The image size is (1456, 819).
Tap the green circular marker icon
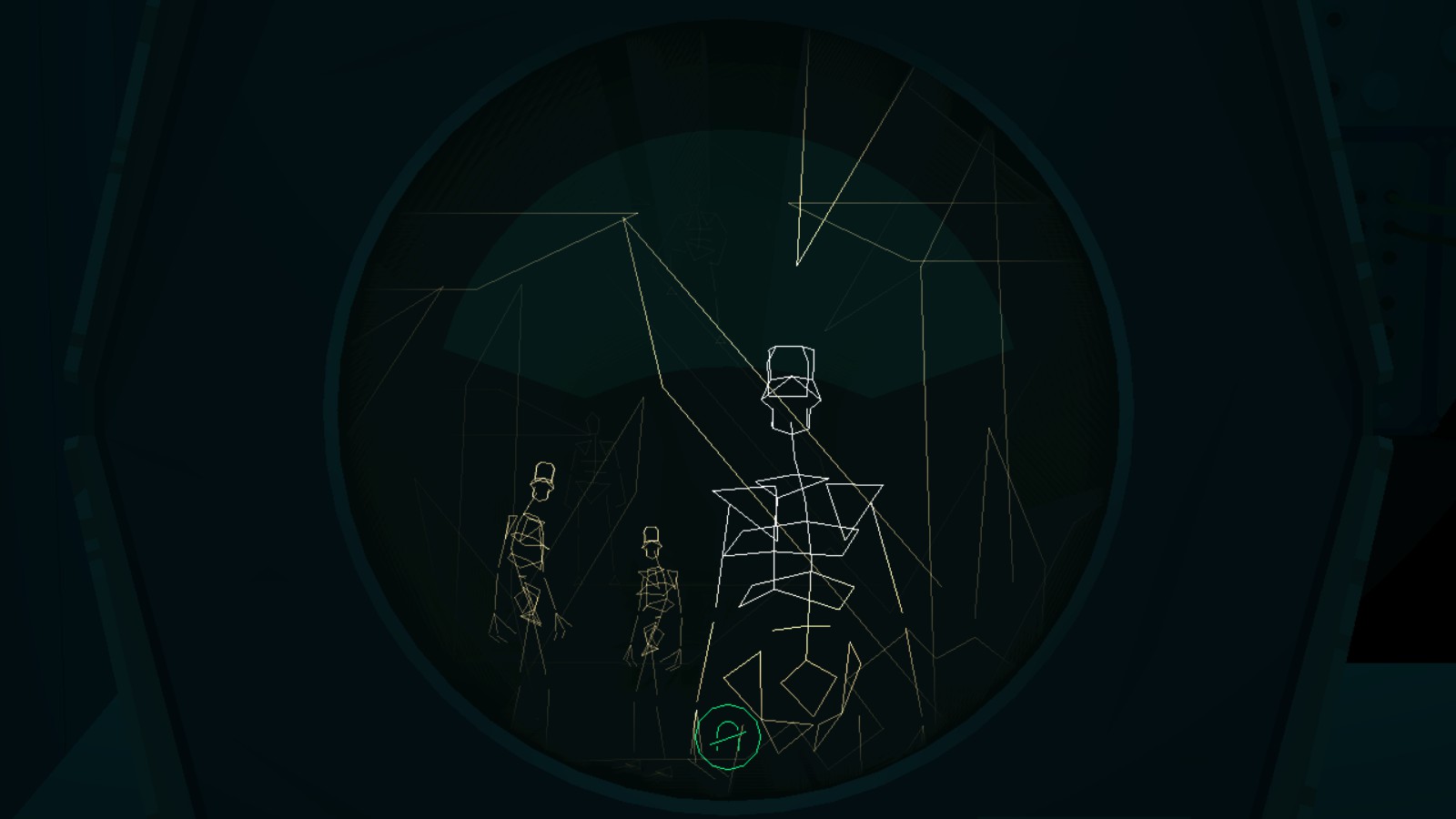click(728, 736)
